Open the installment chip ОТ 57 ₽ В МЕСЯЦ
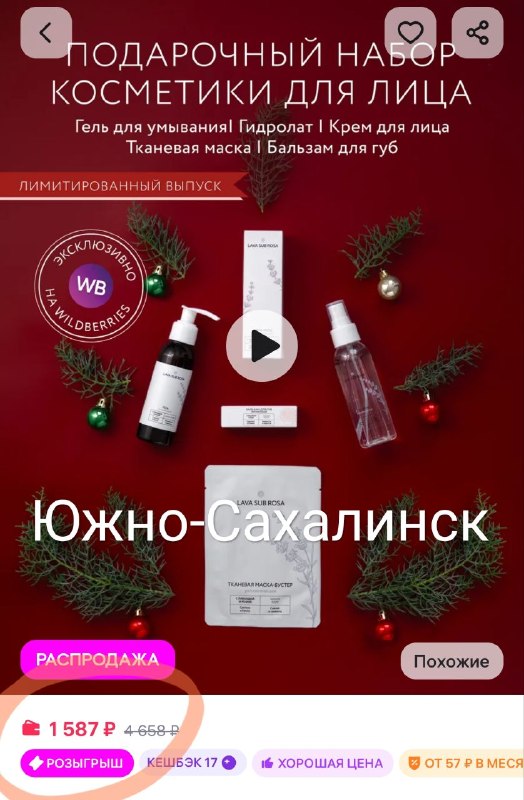 (462, 763)
